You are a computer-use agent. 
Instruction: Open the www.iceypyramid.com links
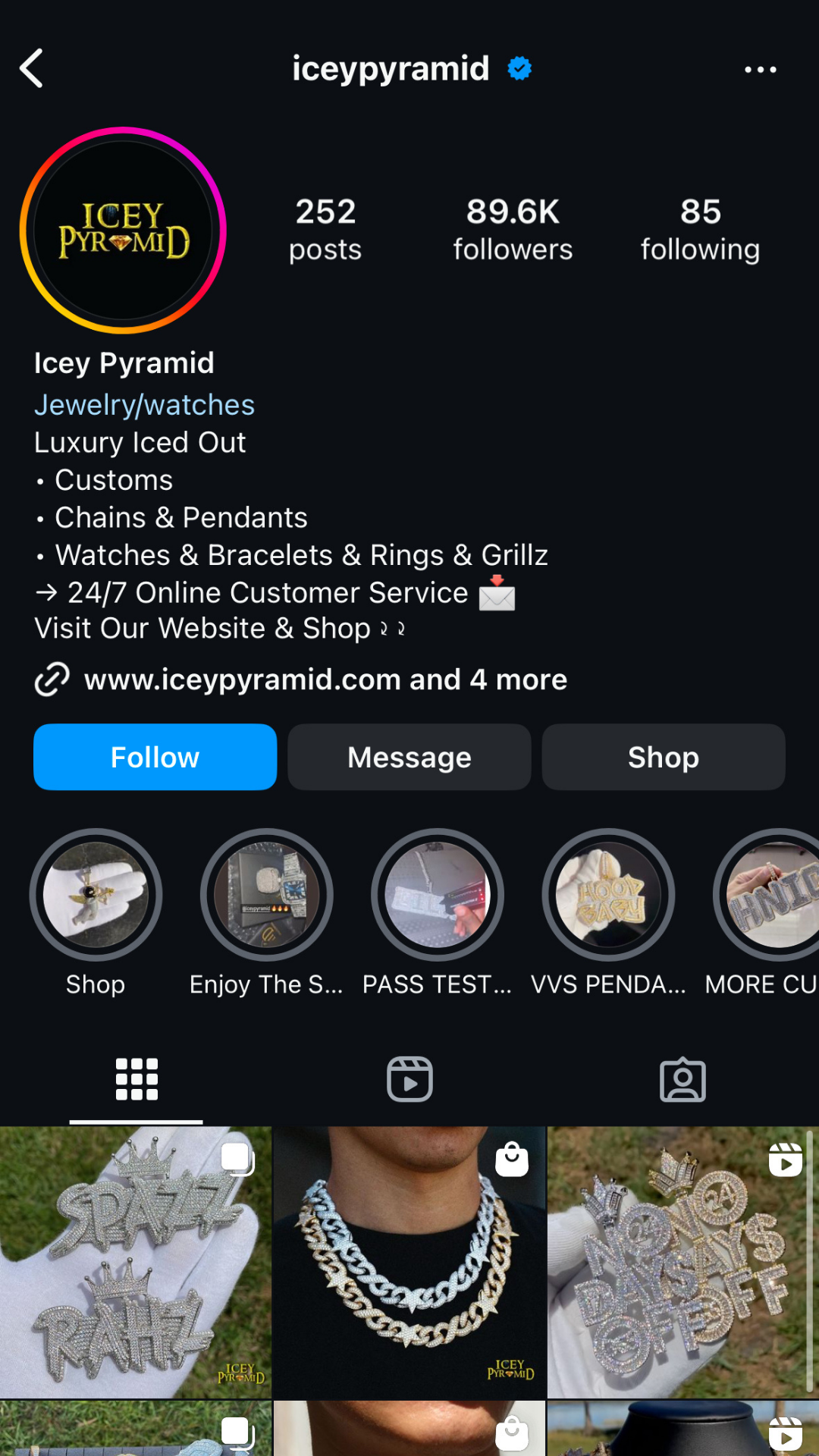(x=325, y=679)
